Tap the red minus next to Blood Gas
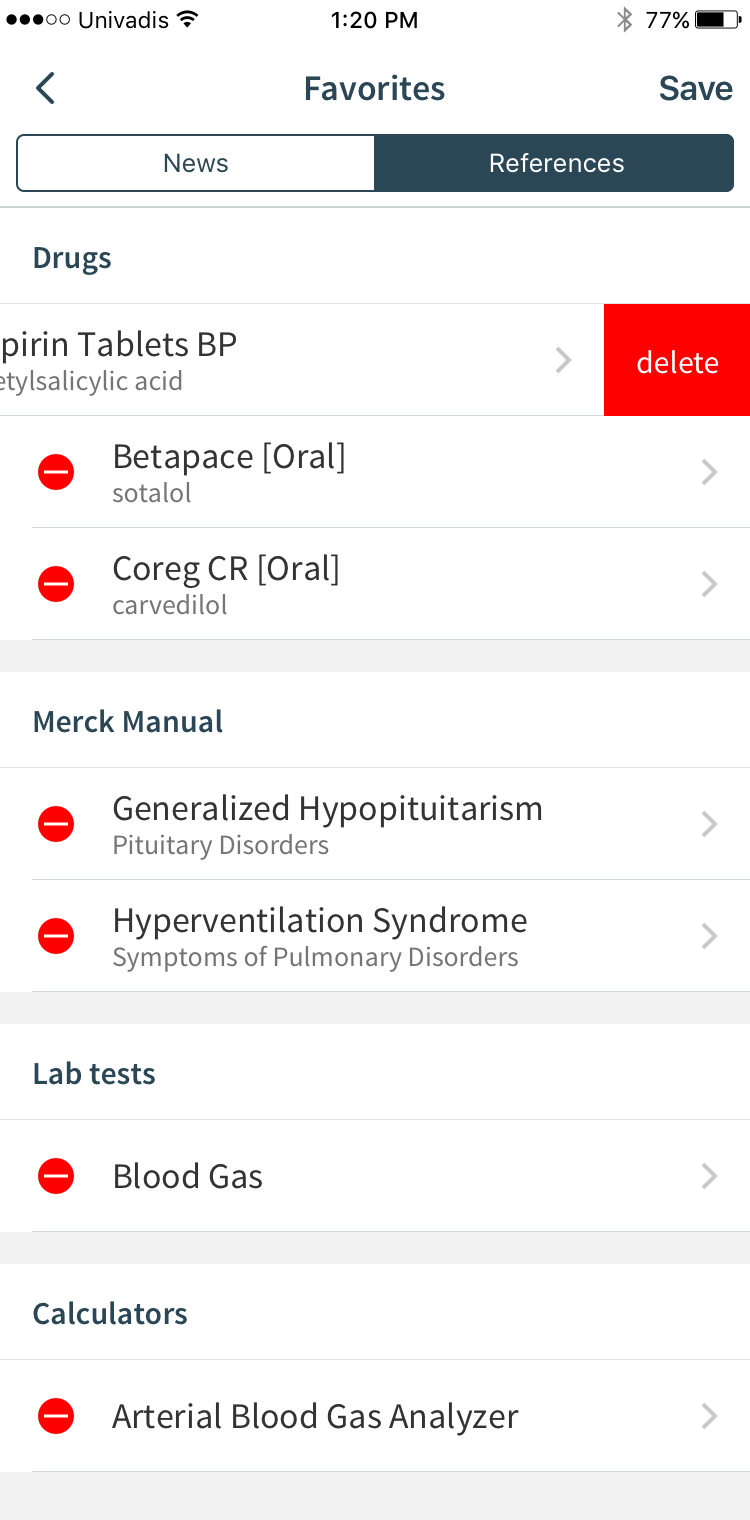The height and width of the screenshot is (1520, 750). 56,1176
